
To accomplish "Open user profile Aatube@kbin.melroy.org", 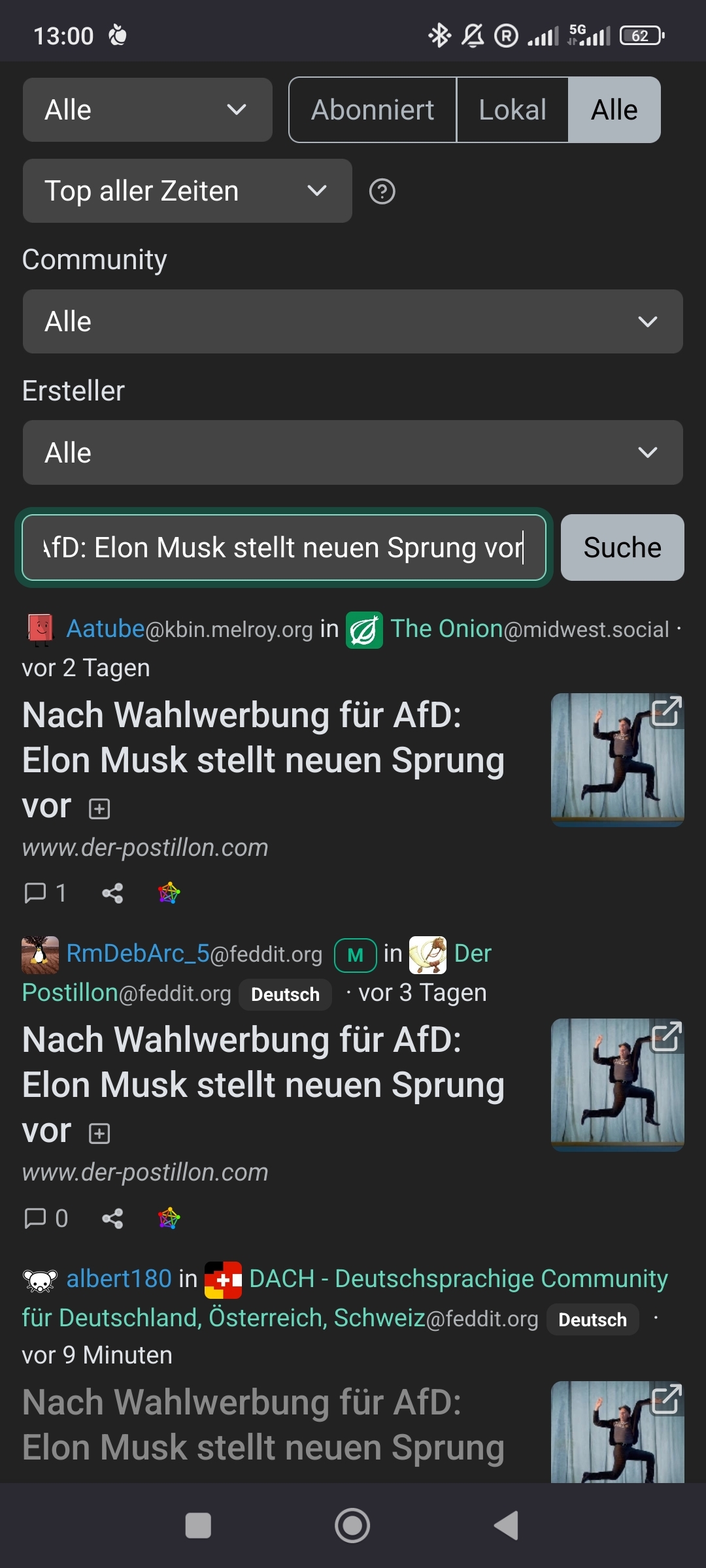I will click(x=190, y=629).
